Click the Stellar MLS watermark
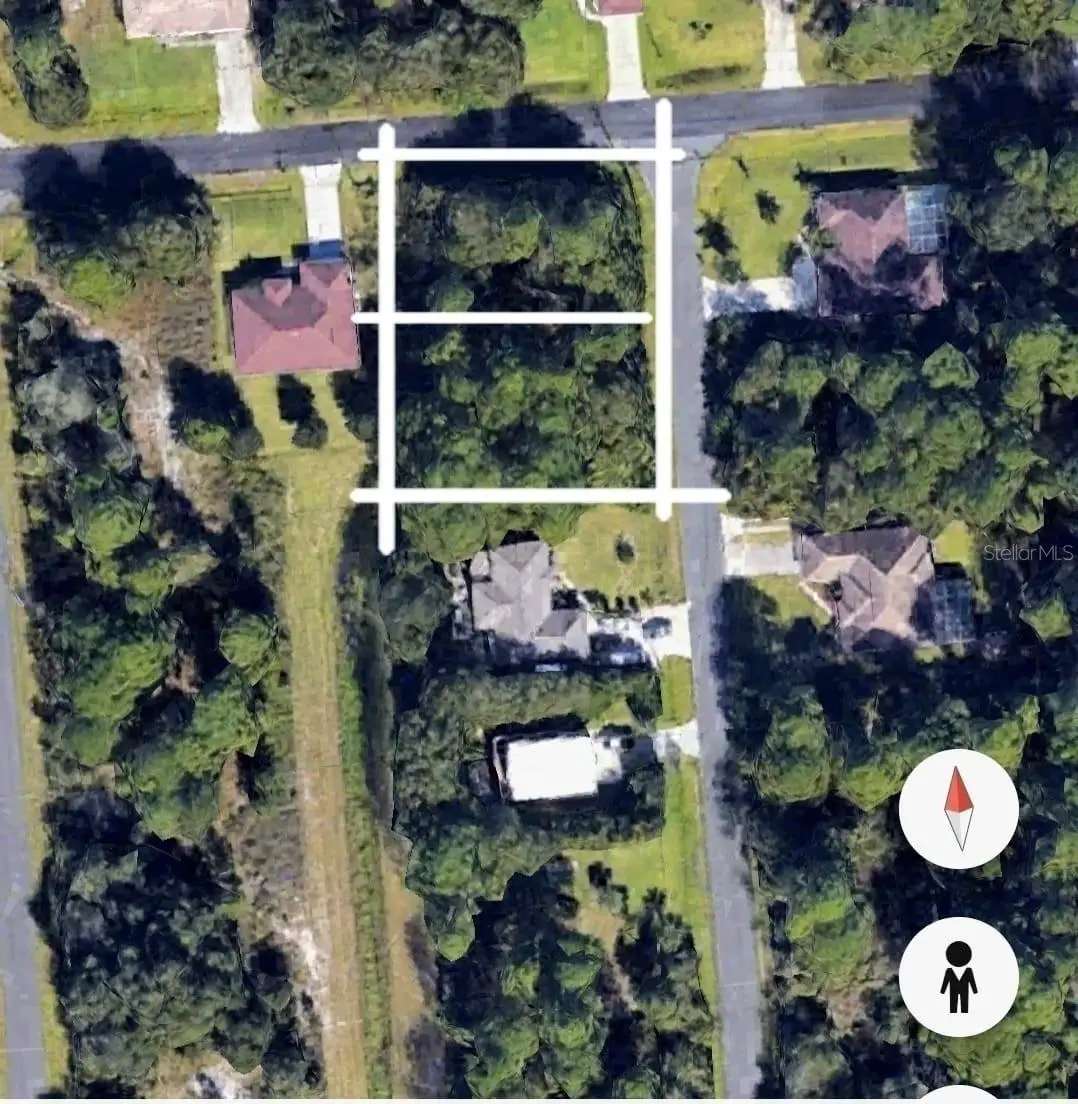The height and width of the screenshot is (1104, 1078). pyautogui.click(x=1026, y=553)
